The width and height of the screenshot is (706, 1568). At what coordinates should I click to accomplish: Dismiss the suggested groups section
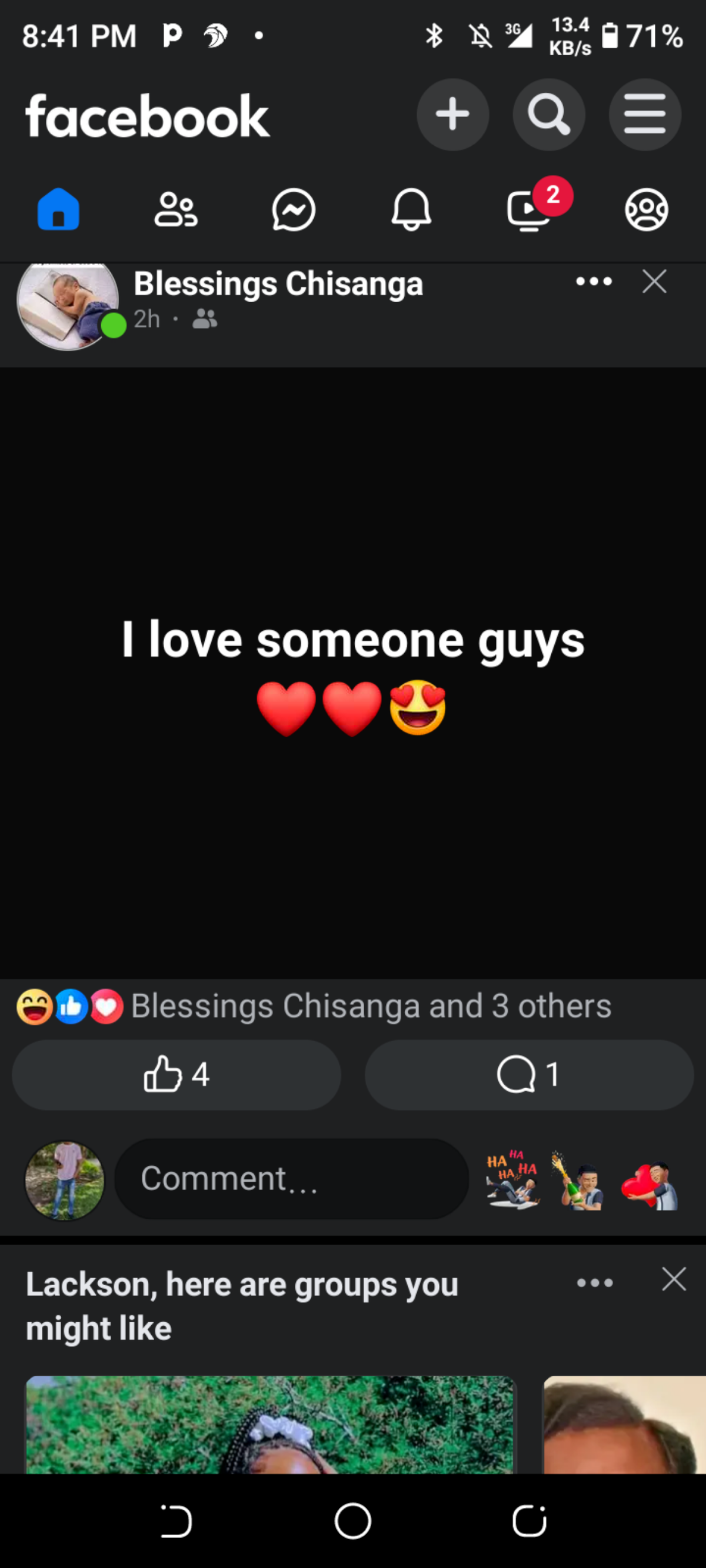click(674, 1279)
